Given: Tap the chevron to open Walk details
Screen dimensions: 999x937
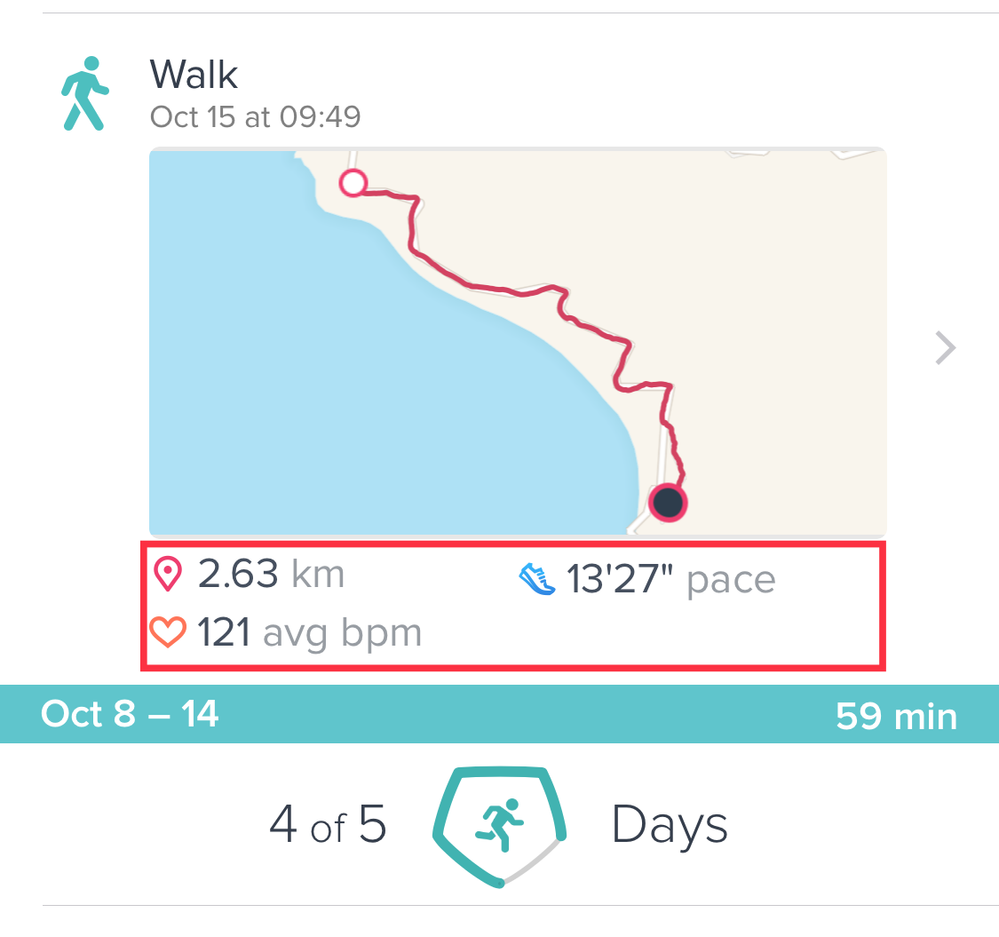Looking at the screenshot, I should (945, 348).
